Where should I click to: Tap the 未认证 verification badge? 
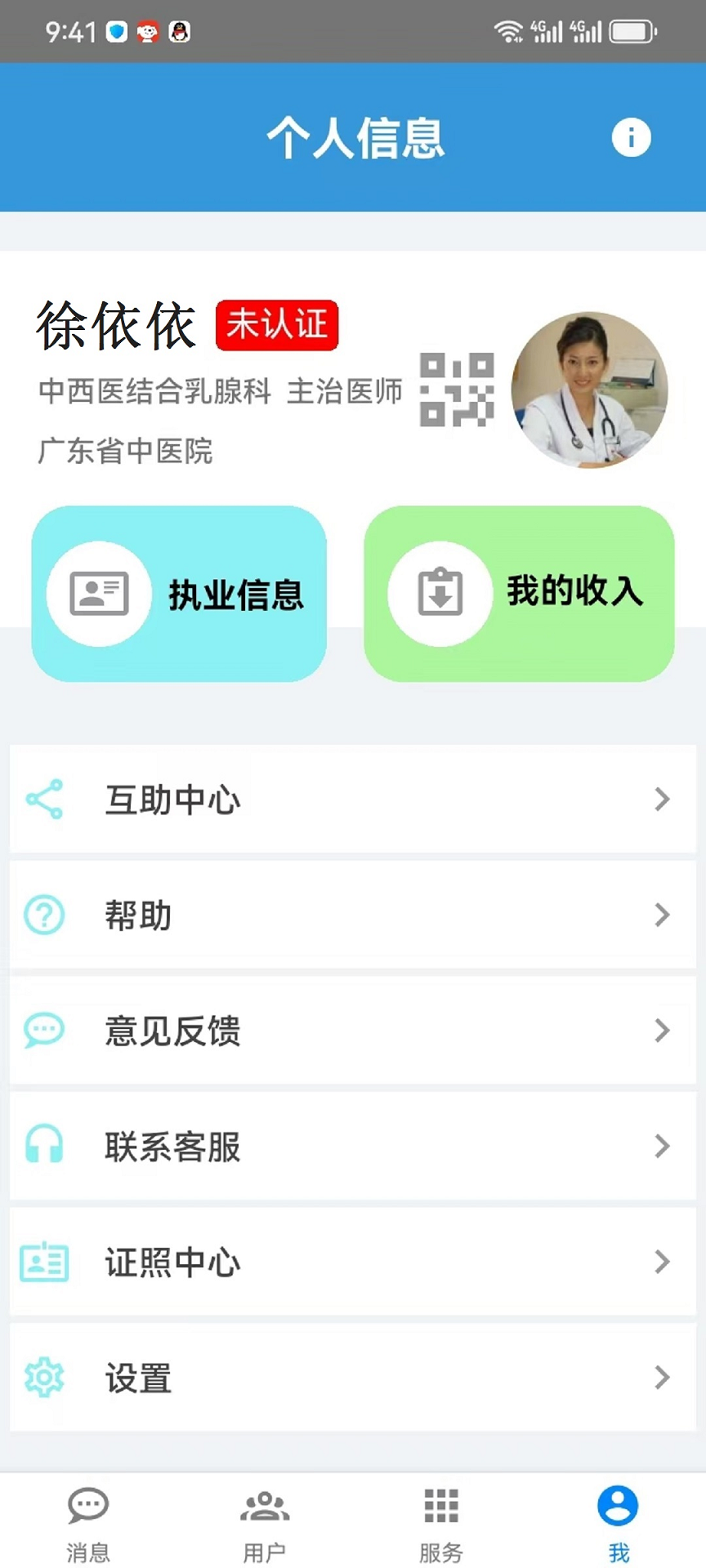click(277, 325)
